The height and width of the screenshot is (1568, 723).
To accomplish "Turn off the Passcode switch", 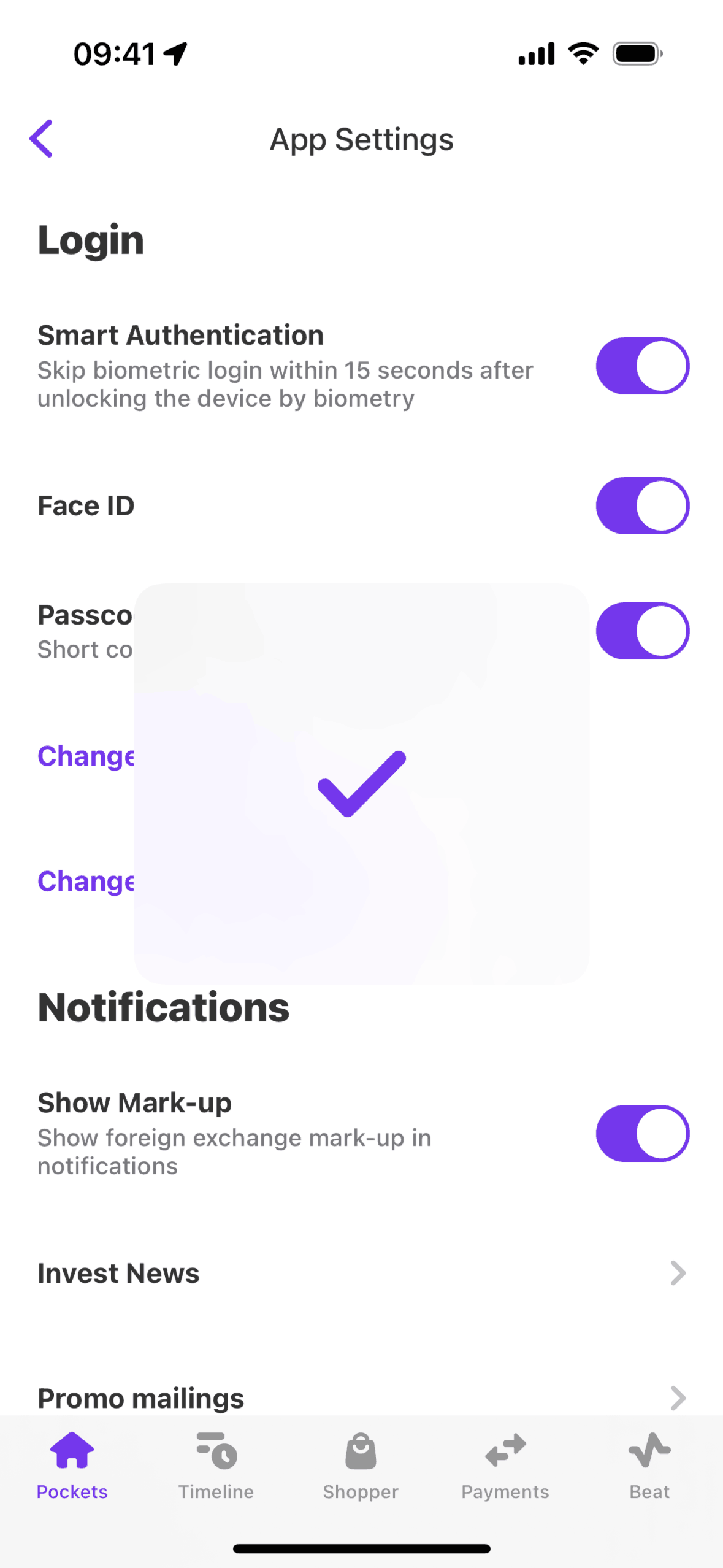I will pos(642,631).
